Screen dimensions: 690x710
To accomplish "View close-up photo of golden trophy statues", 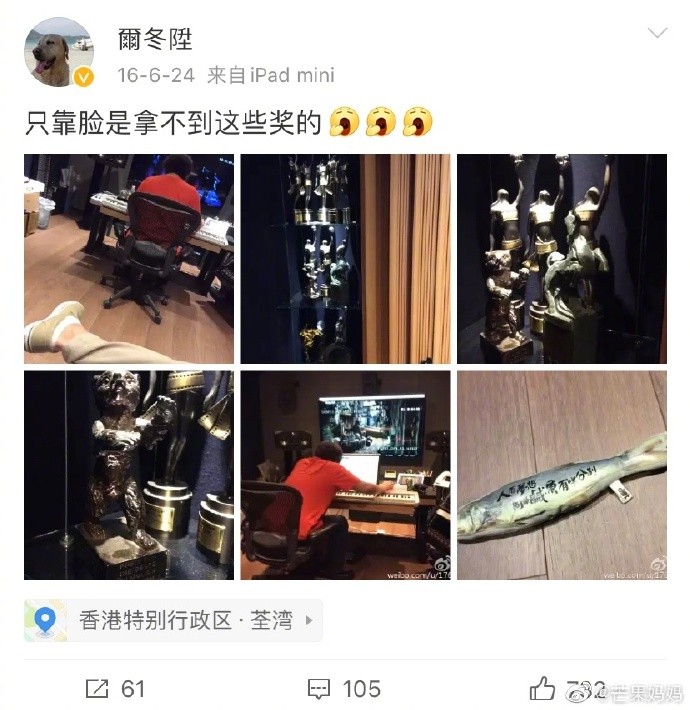I will coord(561,258).
